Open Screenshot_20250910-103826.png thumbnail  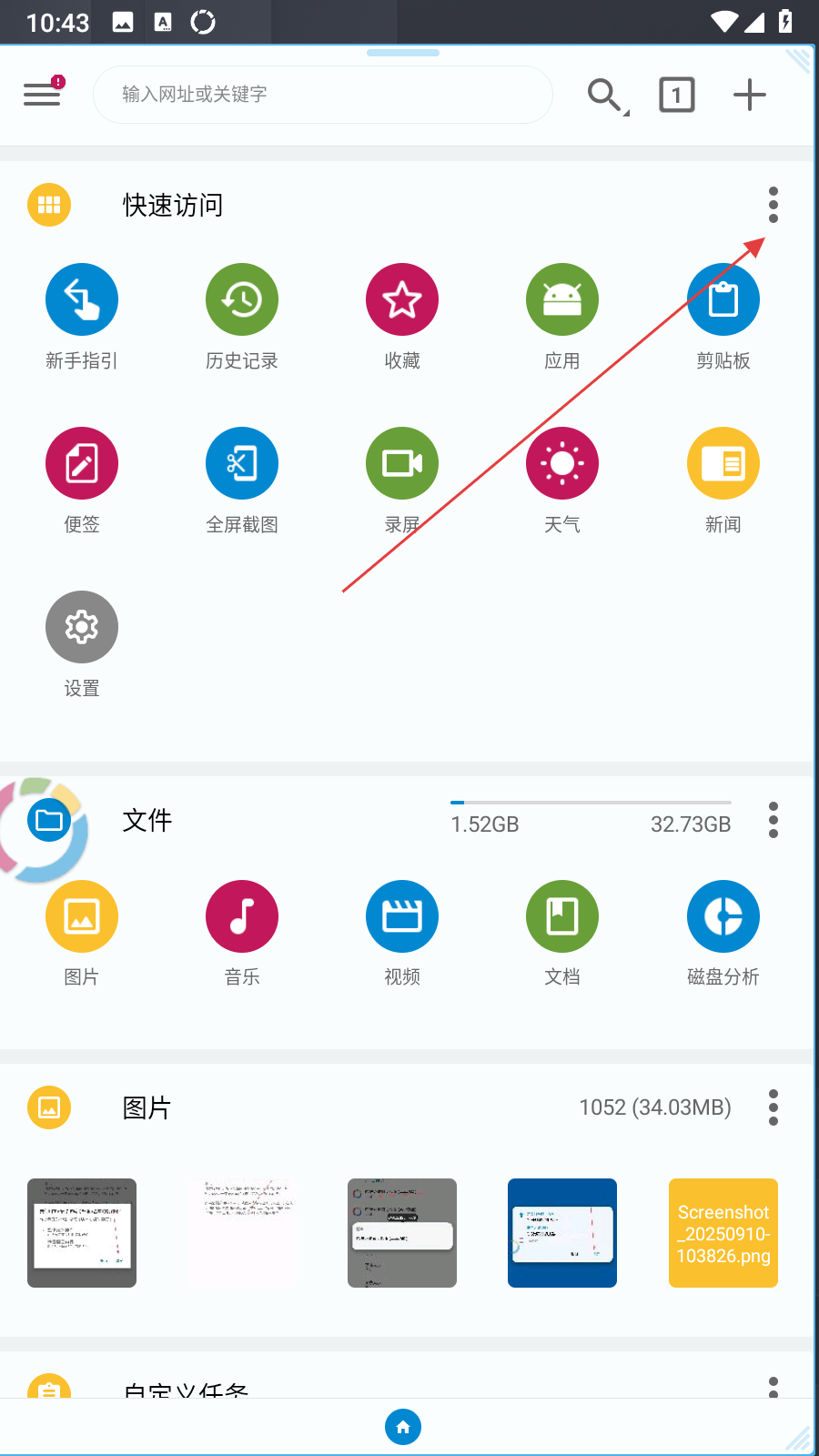pos(723,1233)
